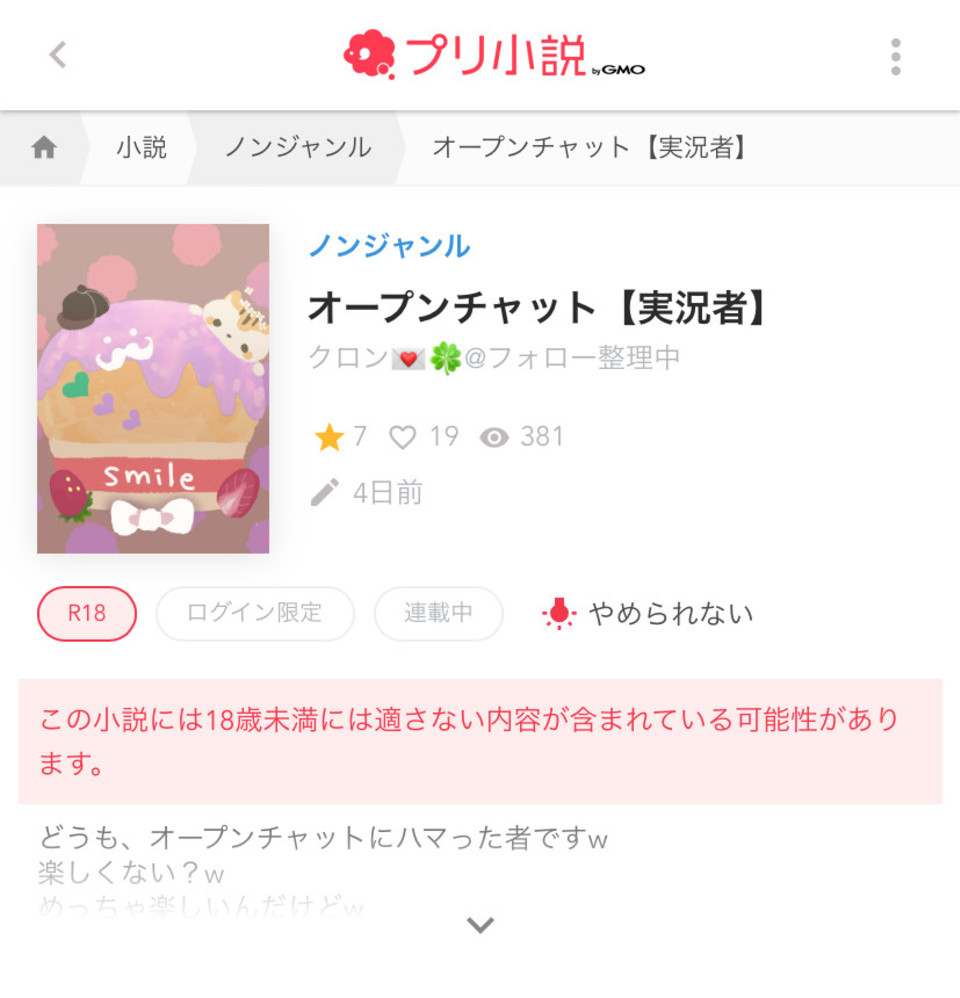960x998 pixels.
Task: Tap the home breadcrumb icon
Action: pyautogui.click(x=43, y=149)
